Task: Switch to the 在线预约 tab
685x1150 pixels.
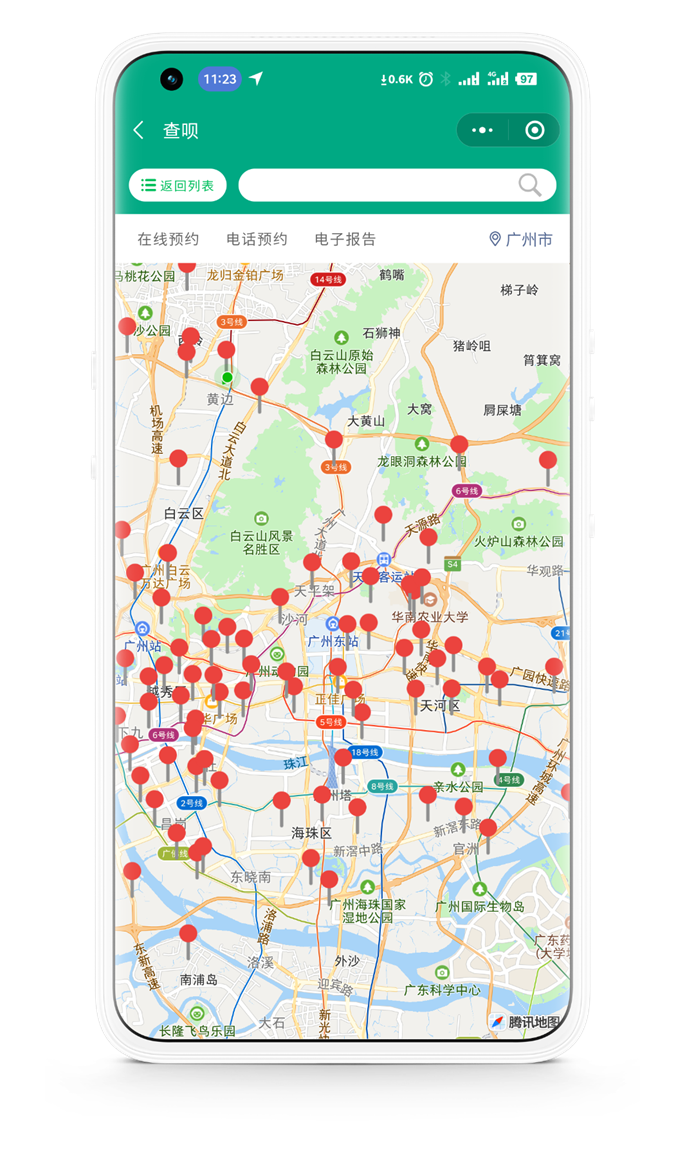Action: point(168,239)
